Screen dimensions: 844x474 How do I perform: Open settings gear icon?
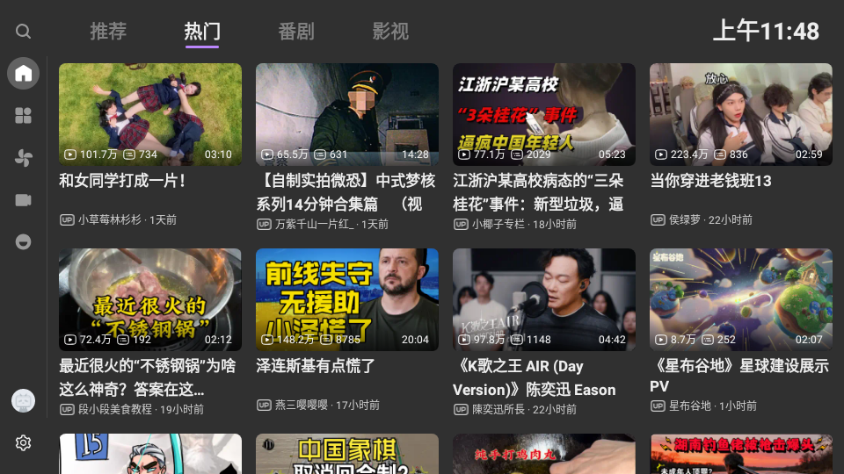coord(23,443)
